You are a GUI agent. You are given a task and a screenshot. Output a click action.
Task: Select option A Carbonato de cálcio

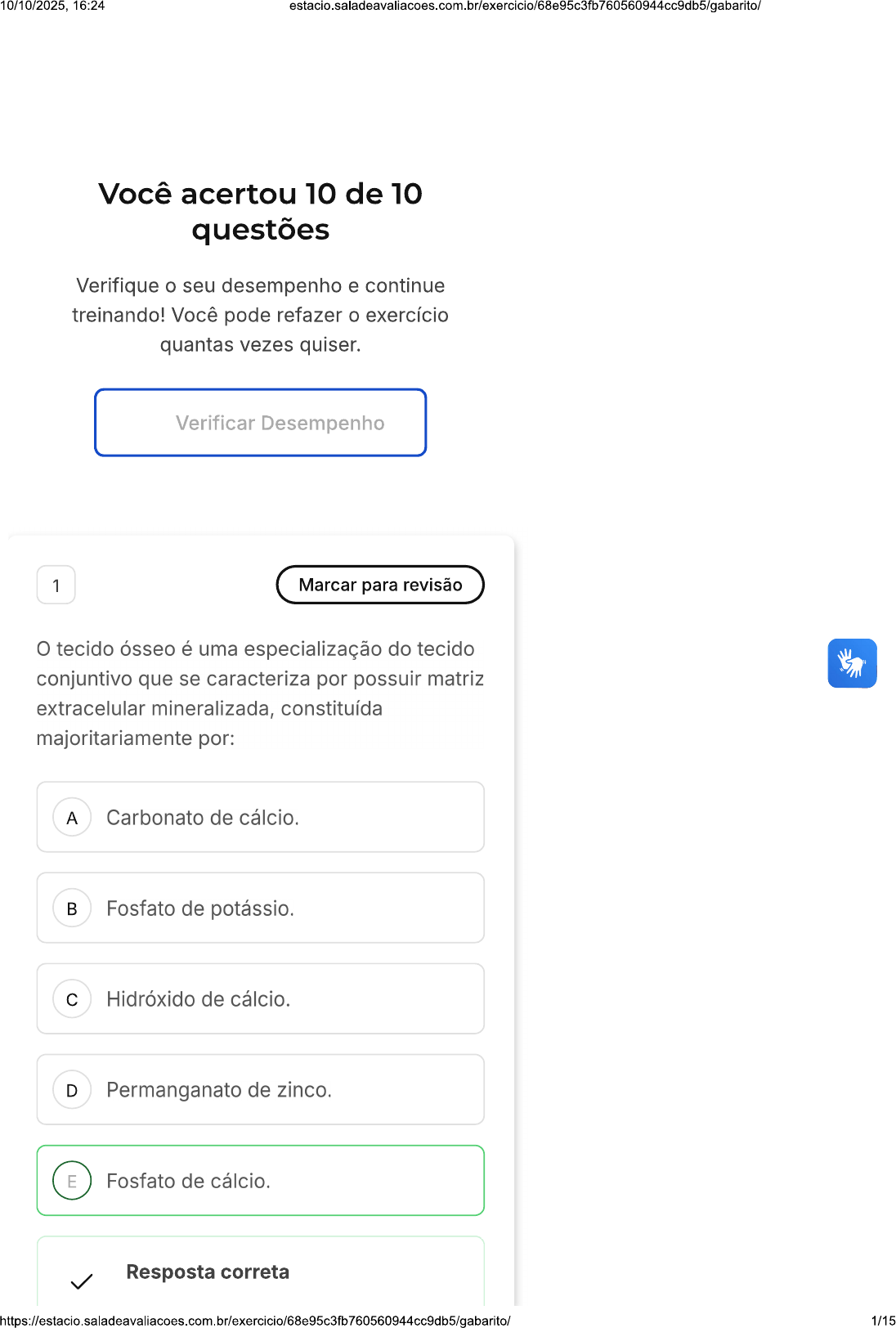click(x=260, y=817)
